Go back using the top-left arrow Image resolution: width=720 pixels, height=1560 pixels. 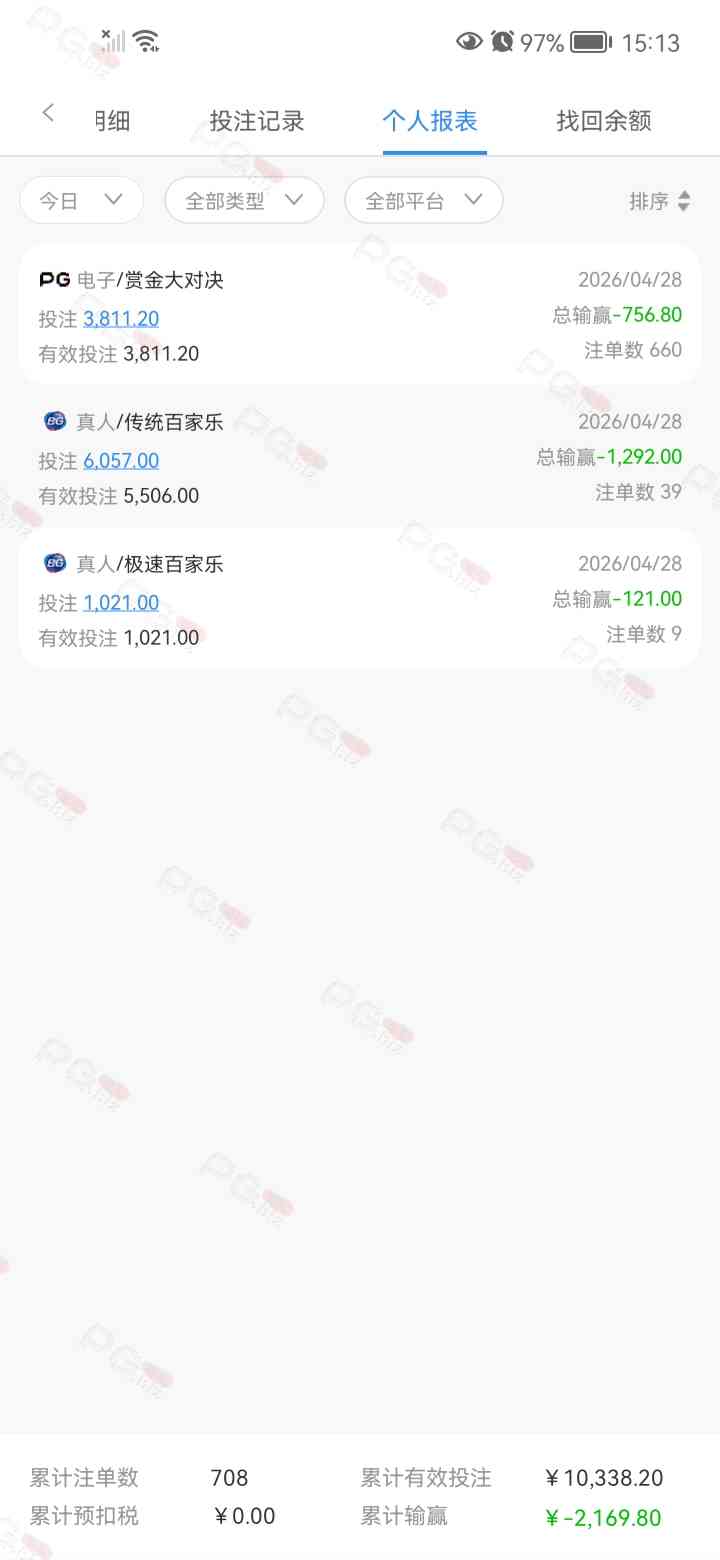pos(48,113)
